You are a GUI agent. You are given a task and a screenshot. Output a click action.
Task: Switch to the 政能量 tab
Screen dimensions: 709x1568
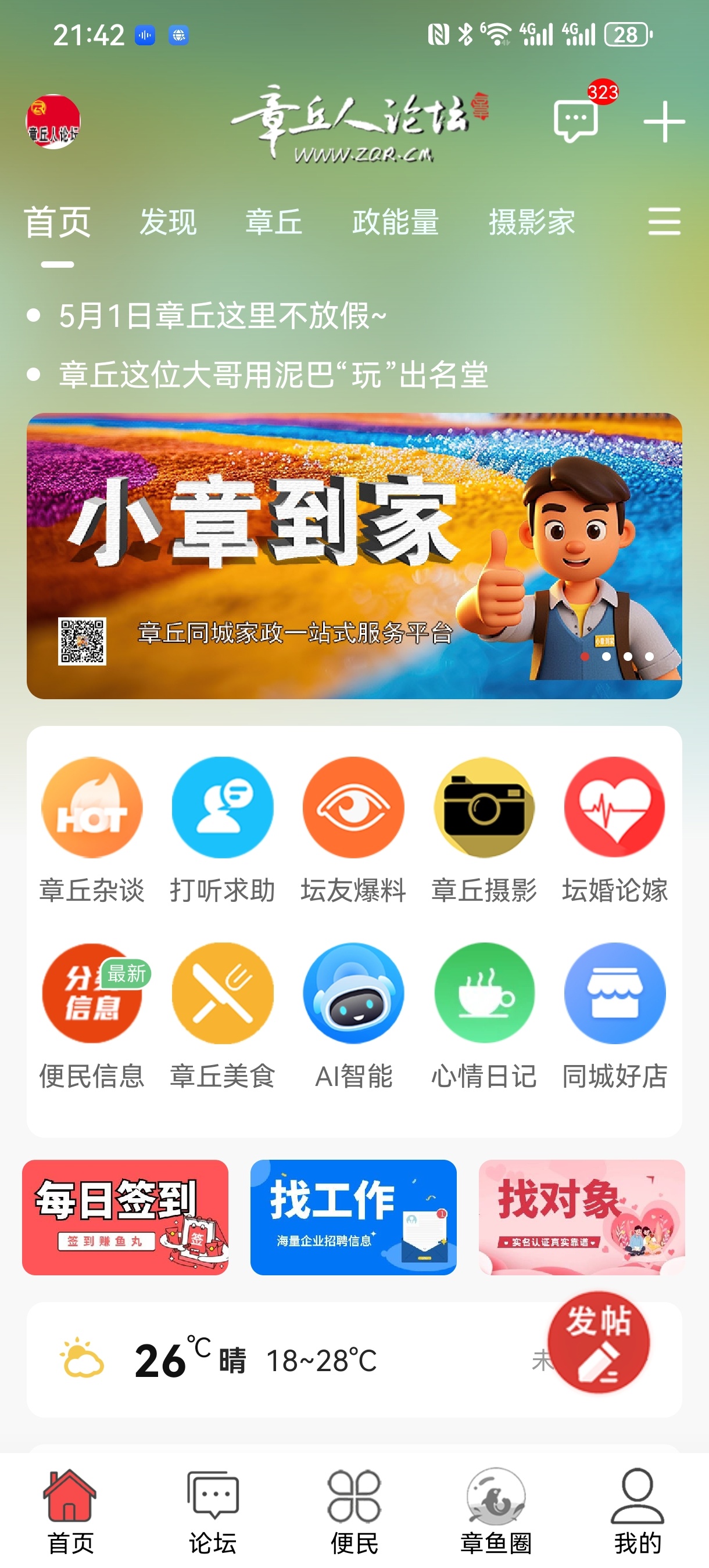tap(395, 222)
